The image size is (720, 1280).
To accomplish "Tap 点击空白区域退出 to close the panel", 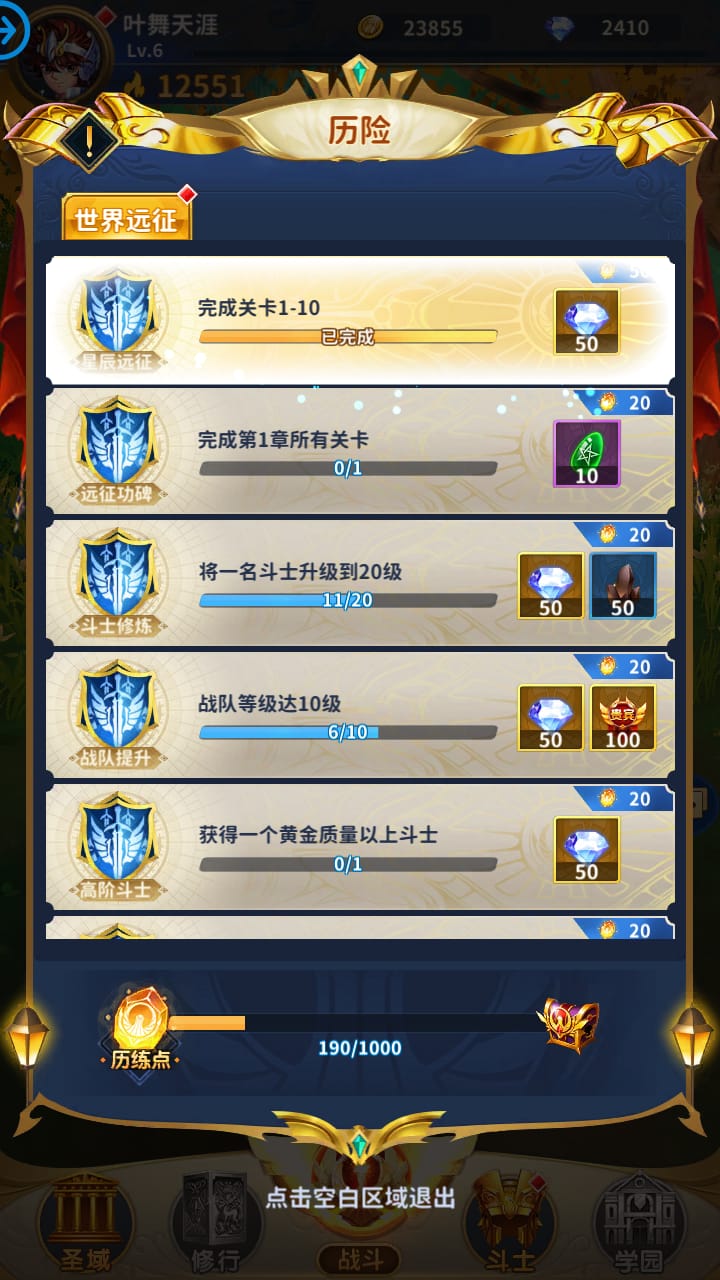I will 360,1197.
